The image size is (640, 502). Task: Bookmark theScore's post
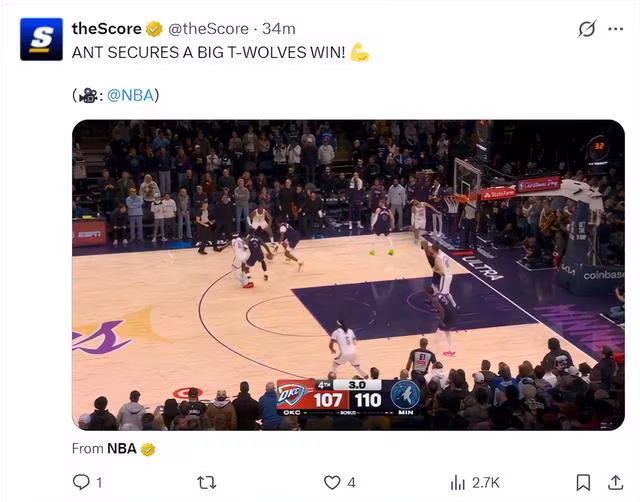584,482
